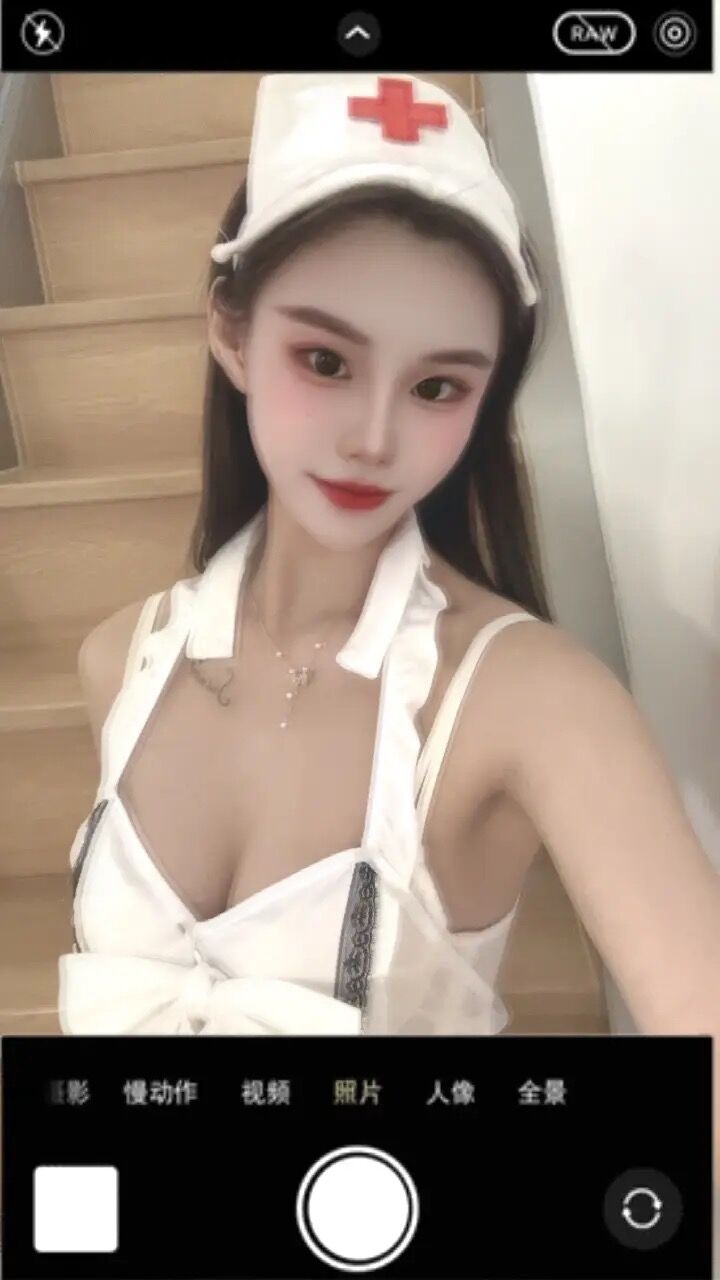Switch to 人像 portrait mode
This screenshot has width=720, height=1280.
click(x=450, y=1093)
